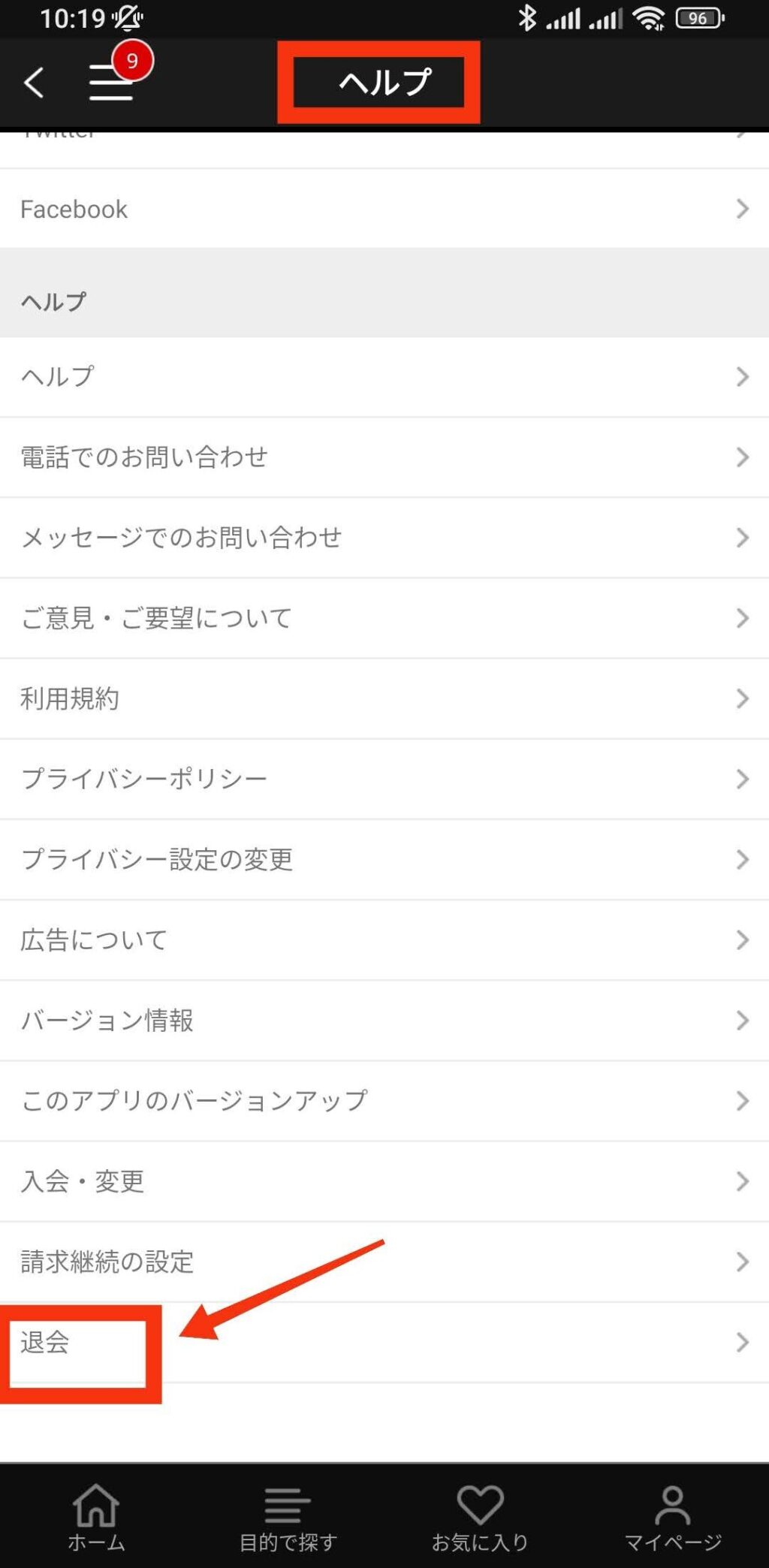Open プライバシー設定の変更

[x=384, y=859]
